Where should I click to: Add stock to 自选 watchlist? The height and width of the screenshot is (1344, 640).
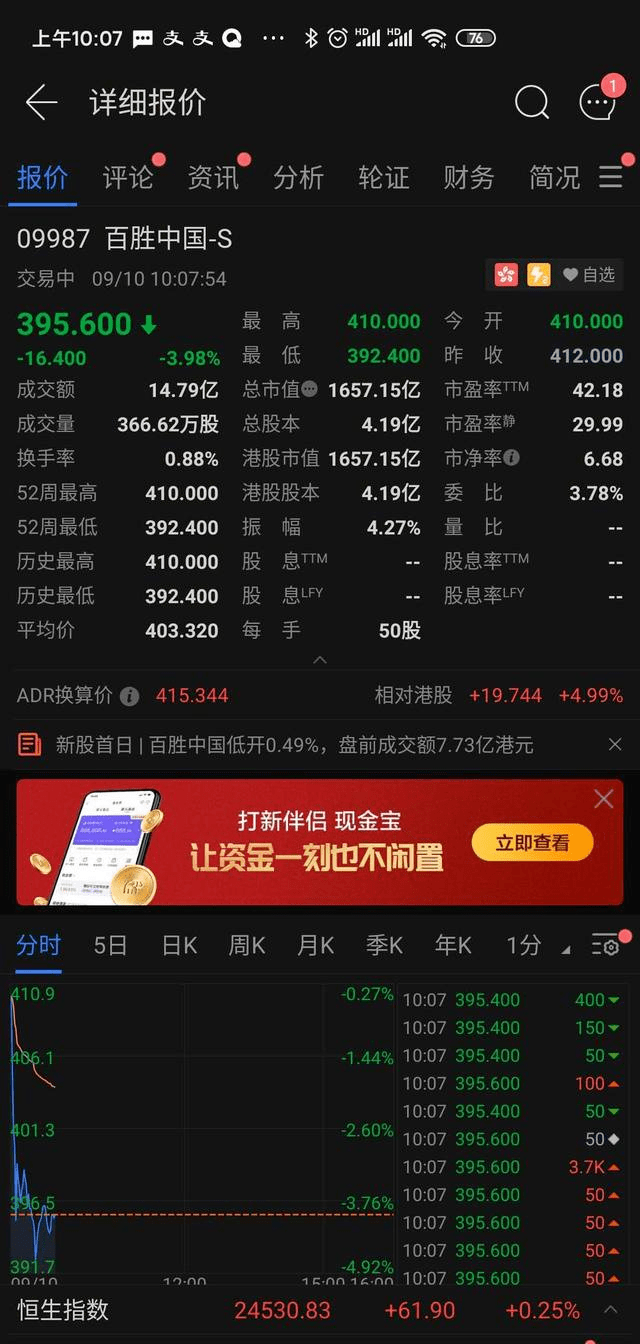click(588, 274)
